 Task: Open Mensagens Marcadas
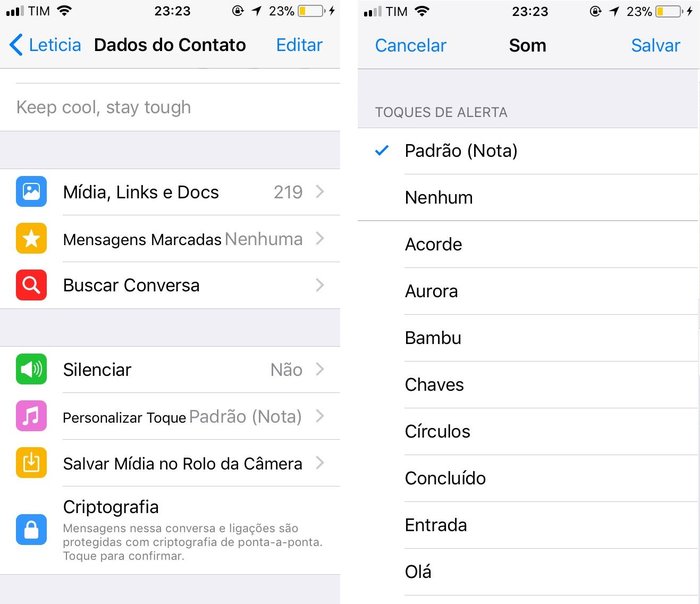[x=170, y=239]
